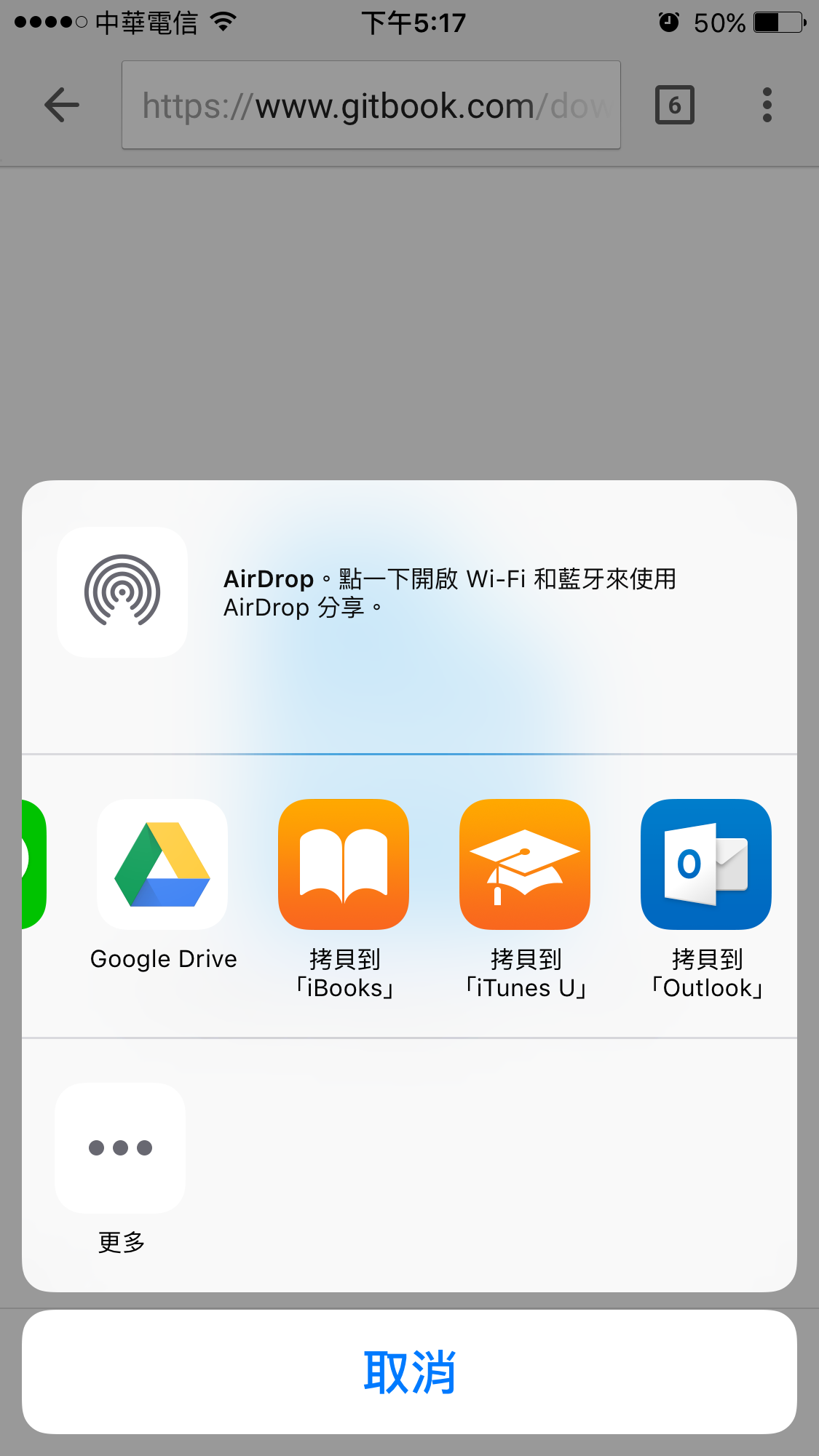Image resolution: width=819 pixels, height=1456 pixels.
Task: Open the tab switcher showing 6
Action: [x=674, y=106]
